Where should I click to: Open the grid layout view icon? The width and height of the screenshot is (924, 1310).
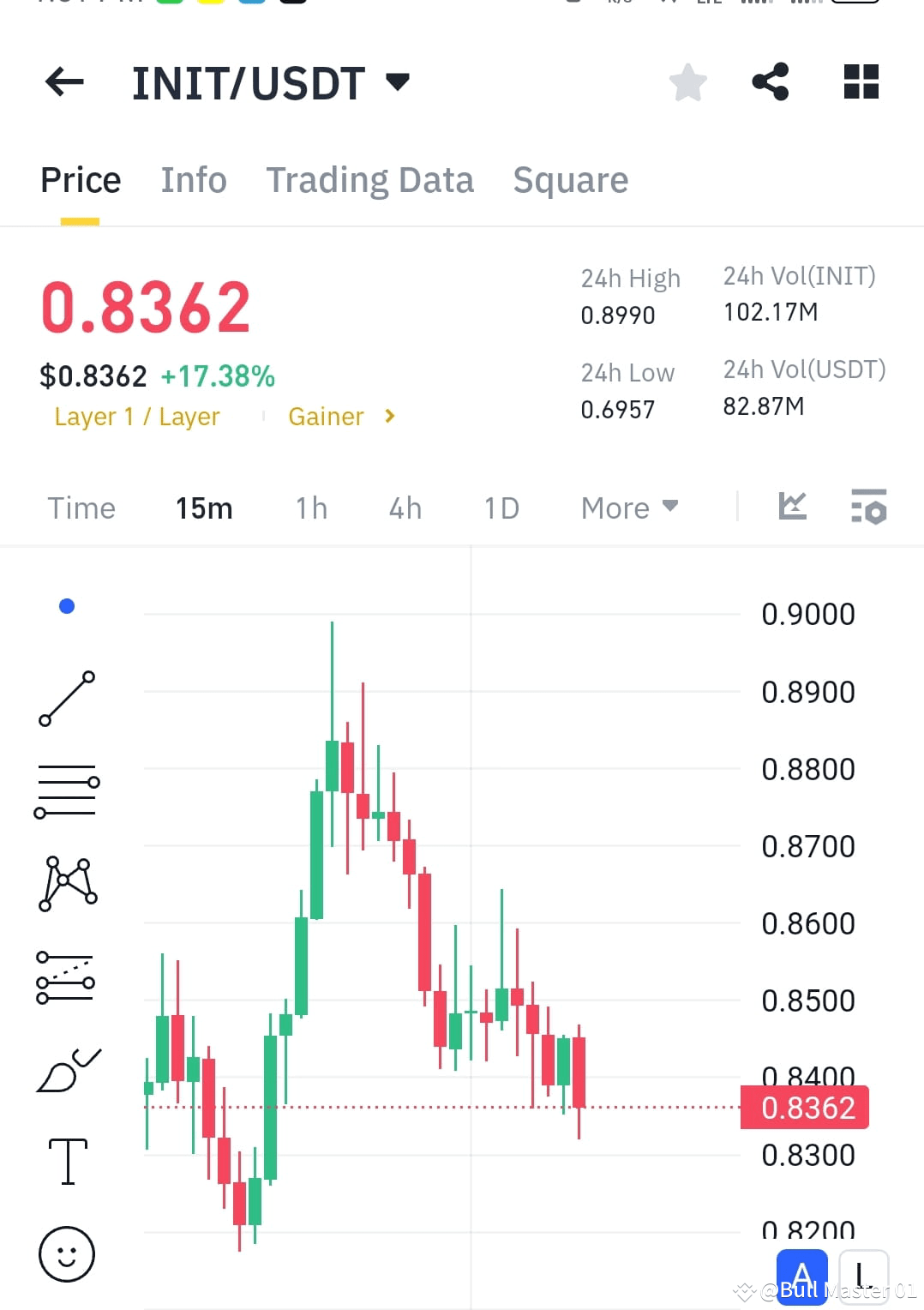(861, 81)
